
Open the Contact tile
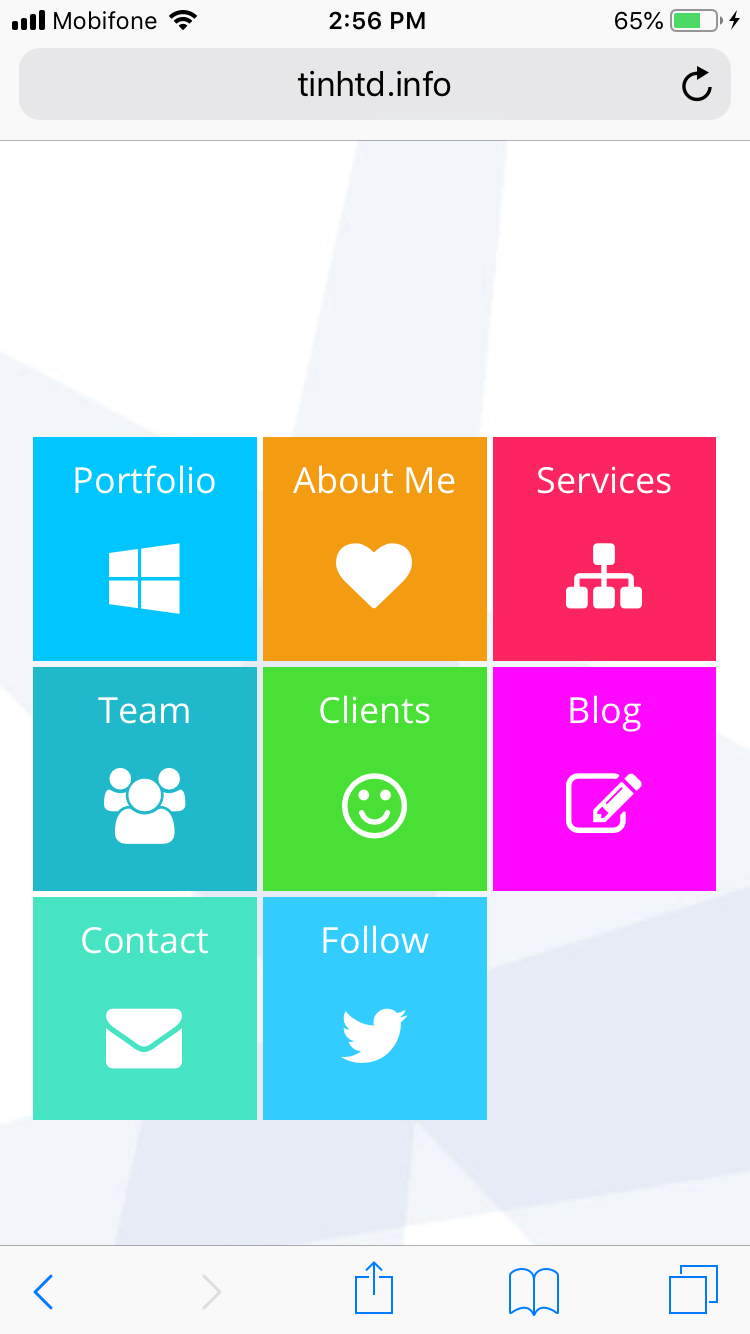coord(145,1008)
